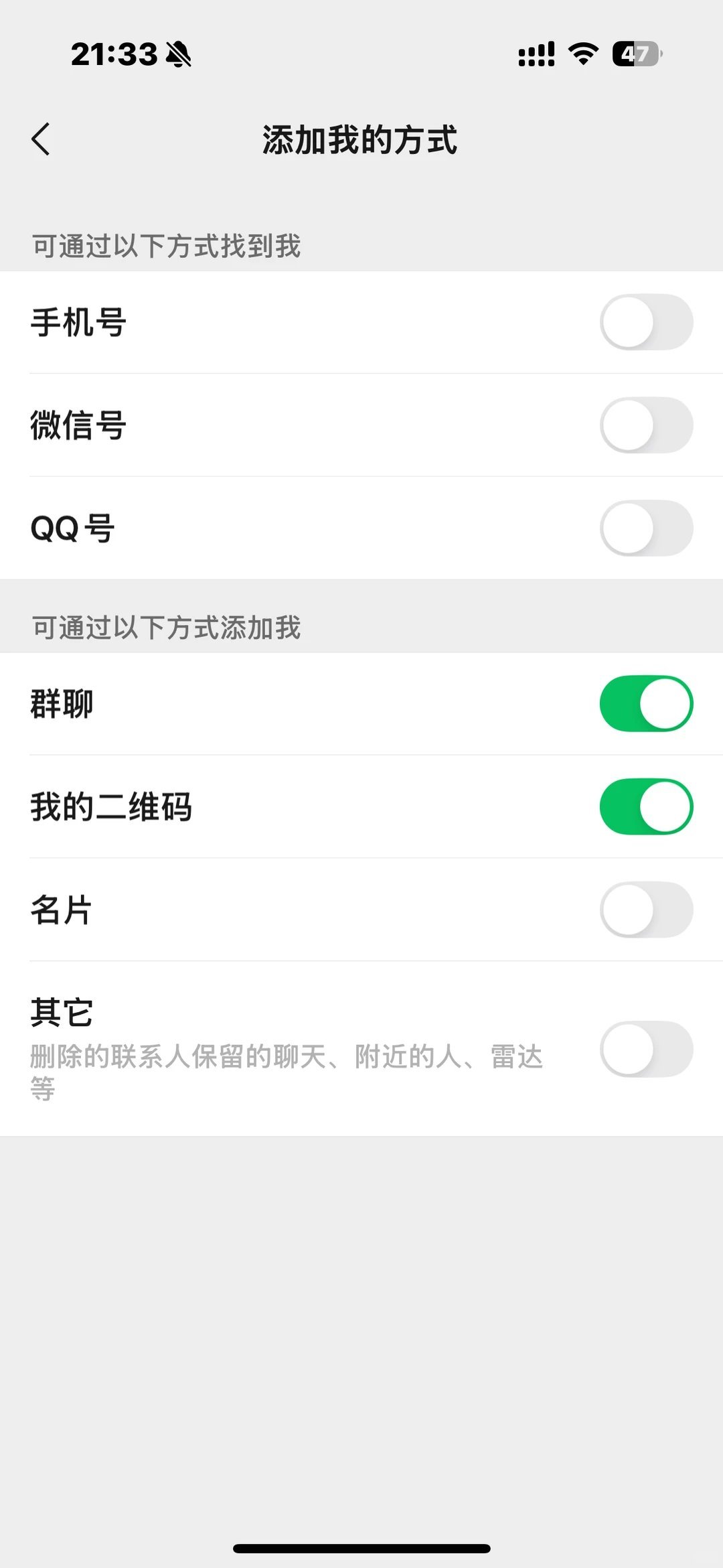Disable the 群聊 switch
Viewport: 723px width, 1568px height.
pos(645,704)
